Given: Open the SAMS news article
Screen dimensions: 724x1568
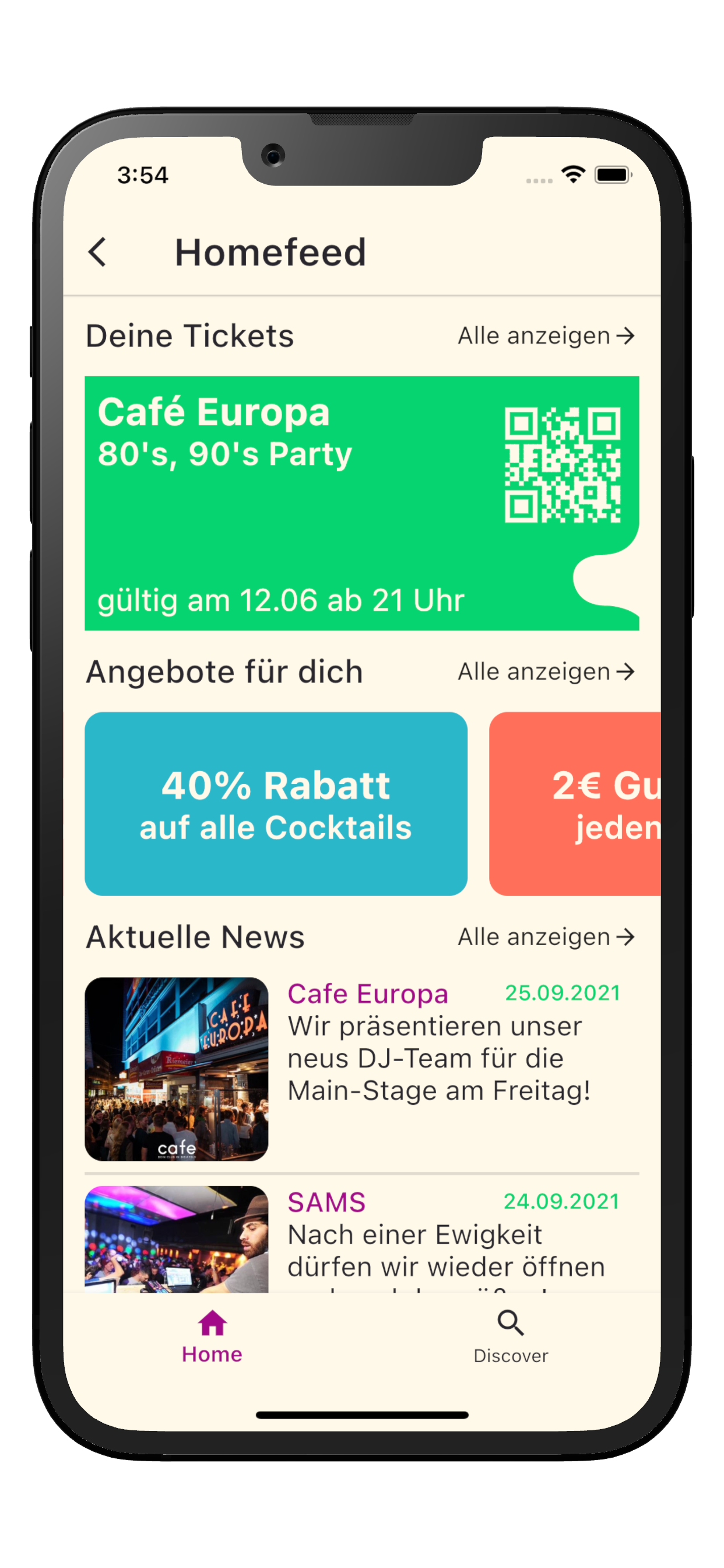Looking at the screenshot, I should (361, 1238).
